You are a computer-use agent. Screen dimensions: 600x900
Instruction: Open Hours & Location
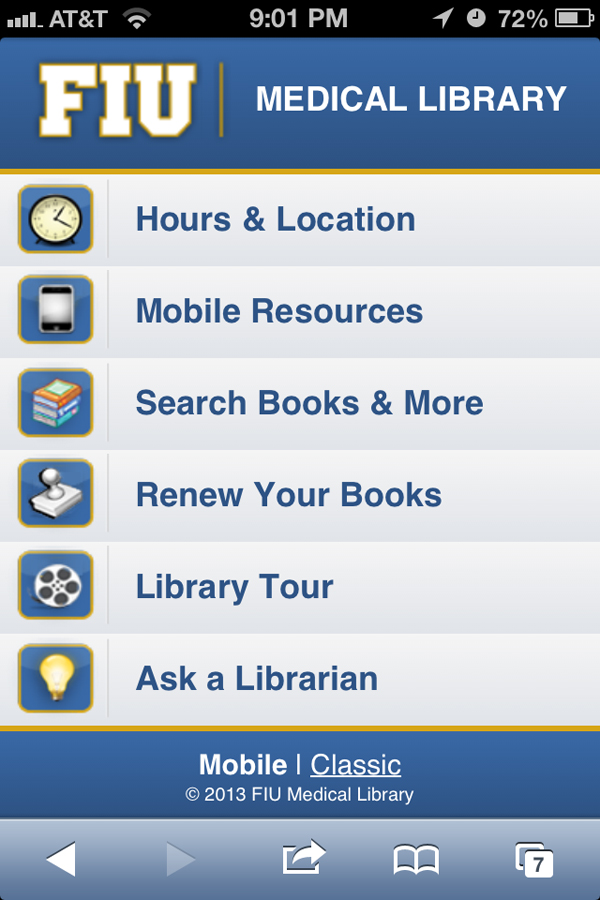tap(275, 219)
